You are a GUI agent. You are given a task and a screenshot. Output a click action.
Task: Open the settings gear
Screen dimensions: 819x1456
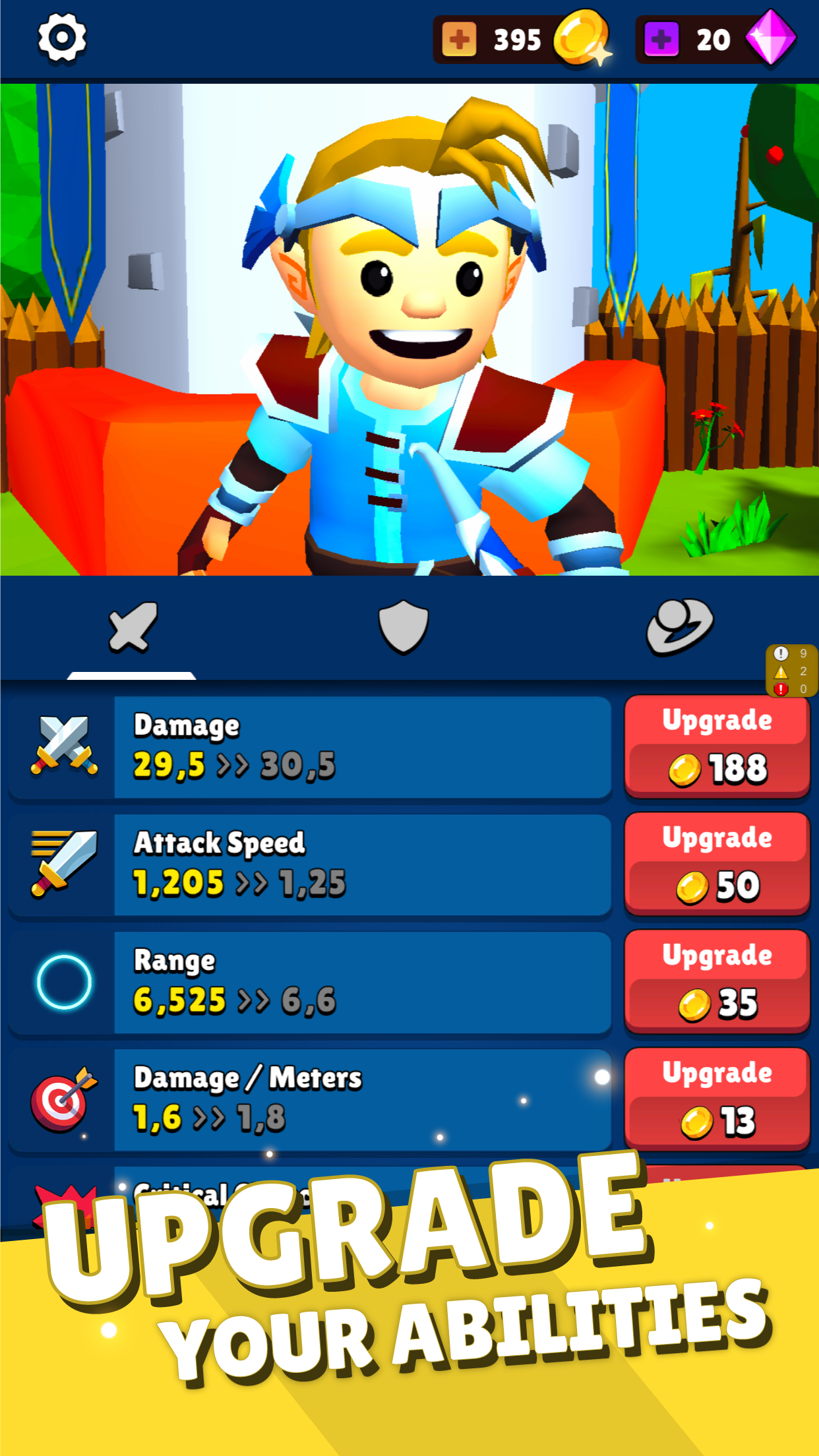tap(62, 38)
